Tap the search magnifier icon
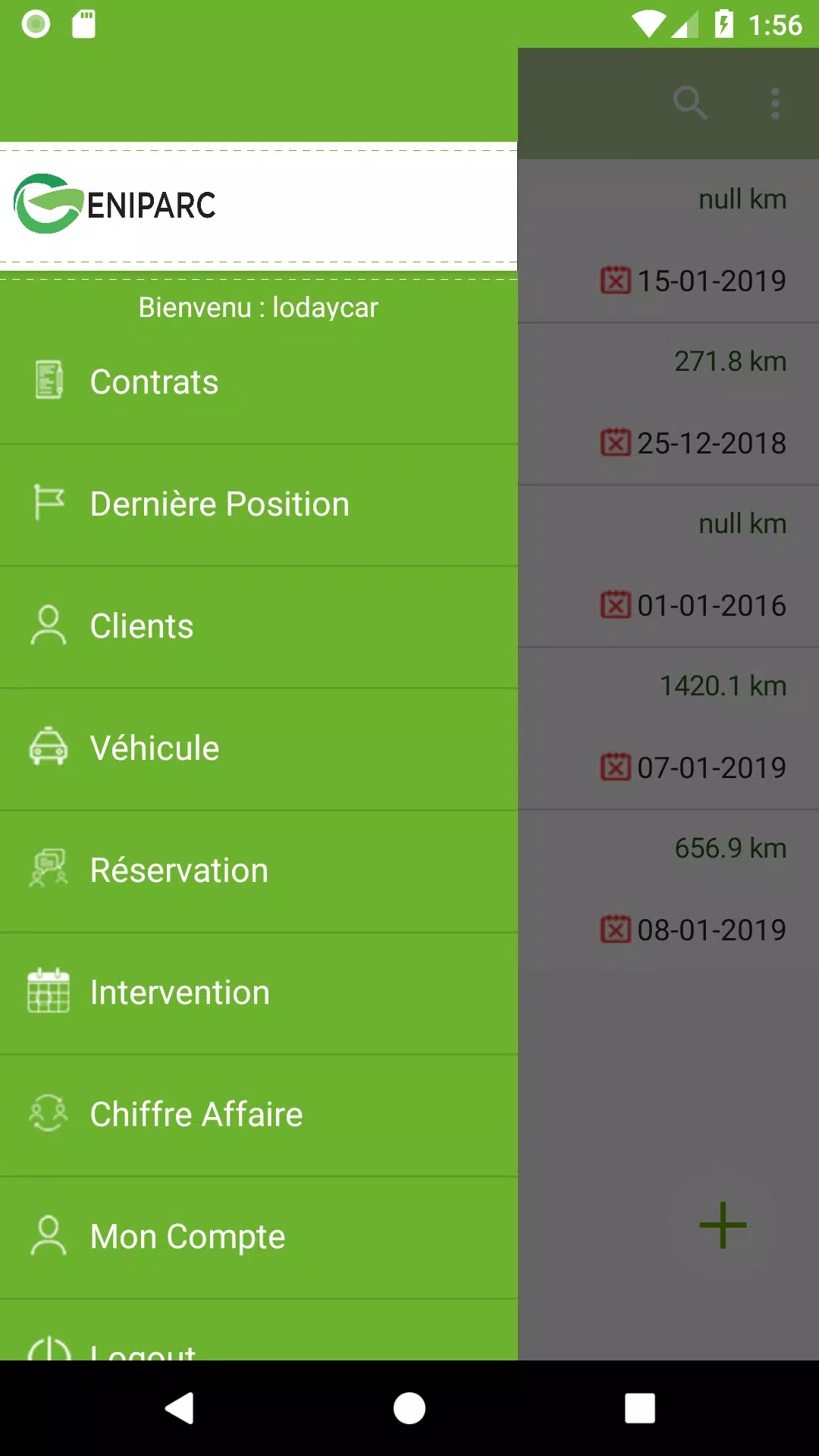 690,103
